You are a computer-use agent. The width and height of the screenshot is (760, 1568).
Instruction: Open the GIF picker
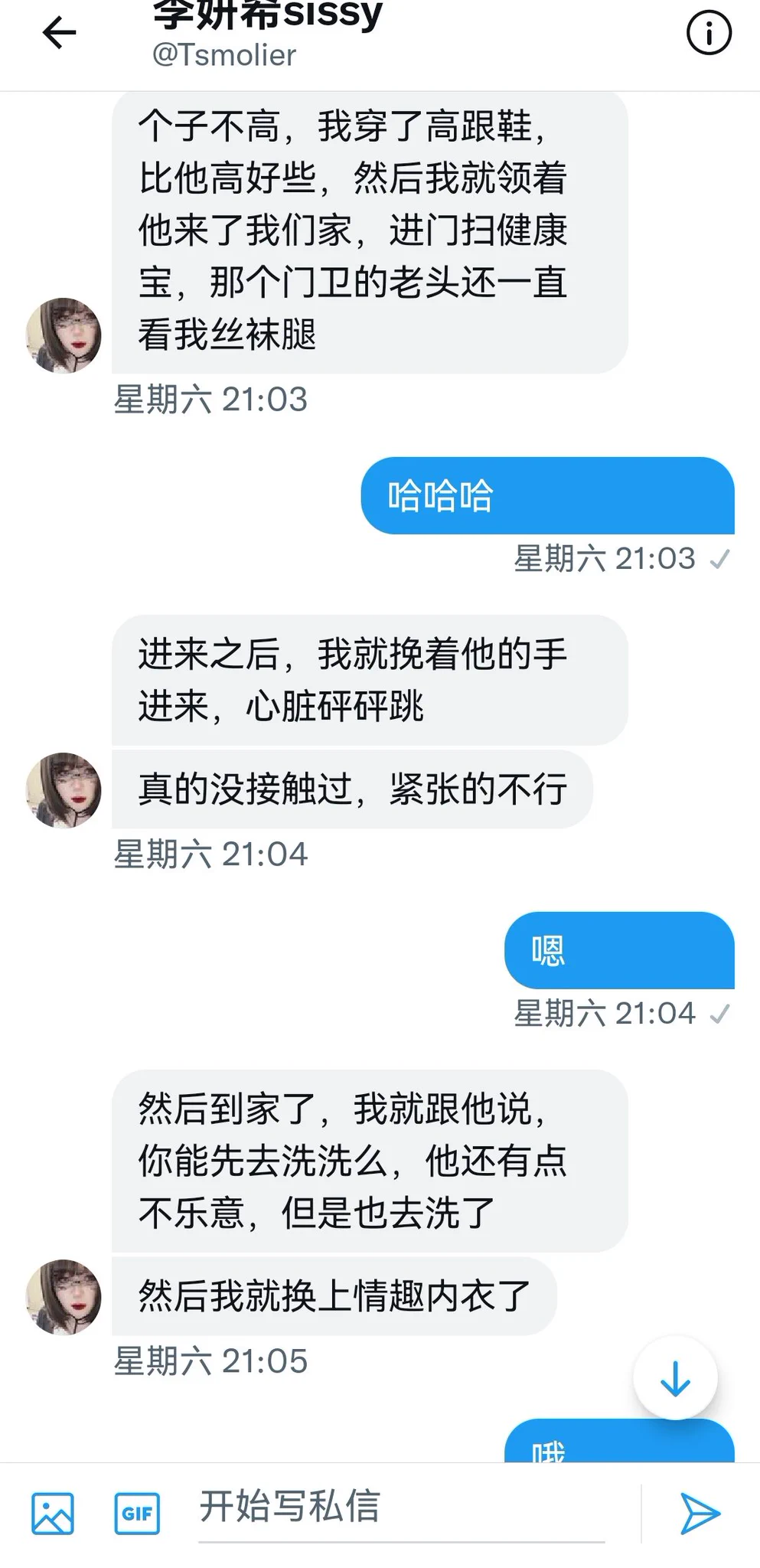pos(137,1513)
